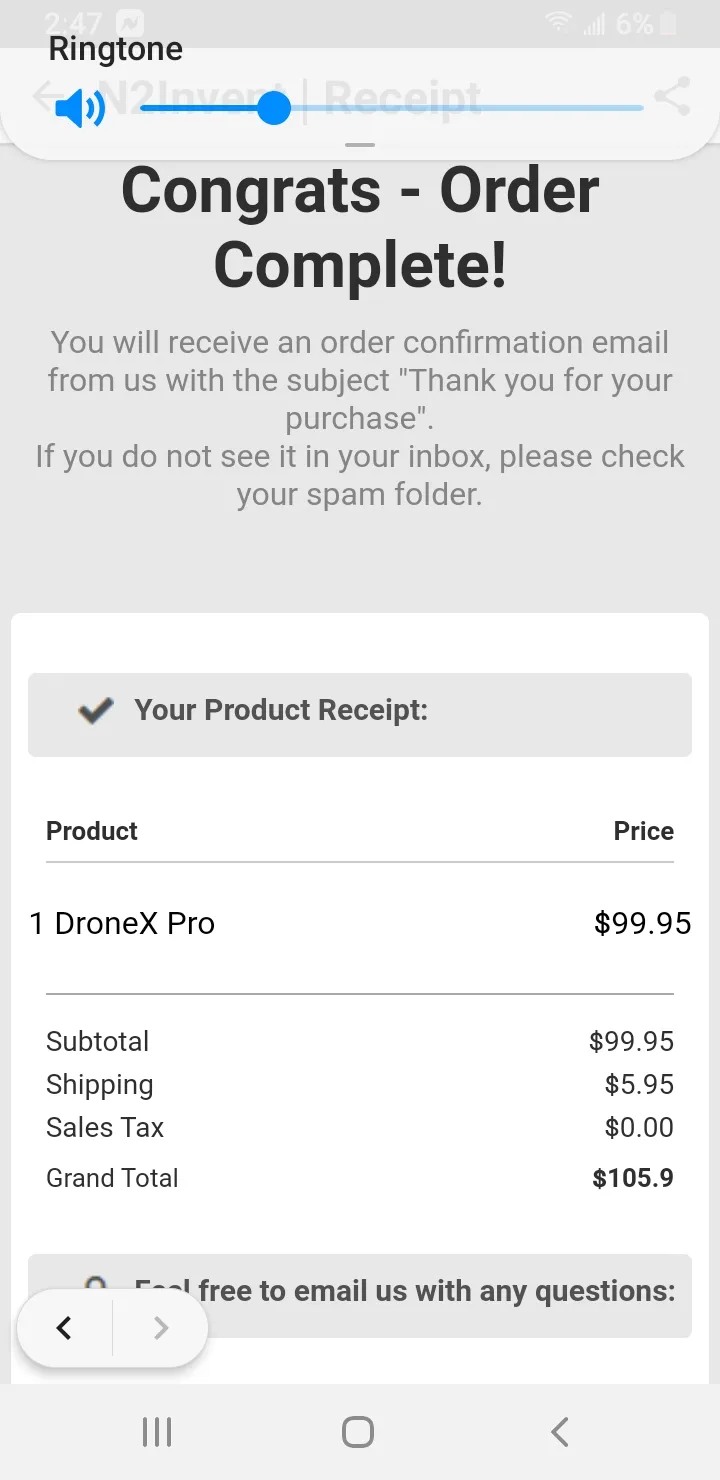Tap the ringtone volume slider track

[392, 108]
